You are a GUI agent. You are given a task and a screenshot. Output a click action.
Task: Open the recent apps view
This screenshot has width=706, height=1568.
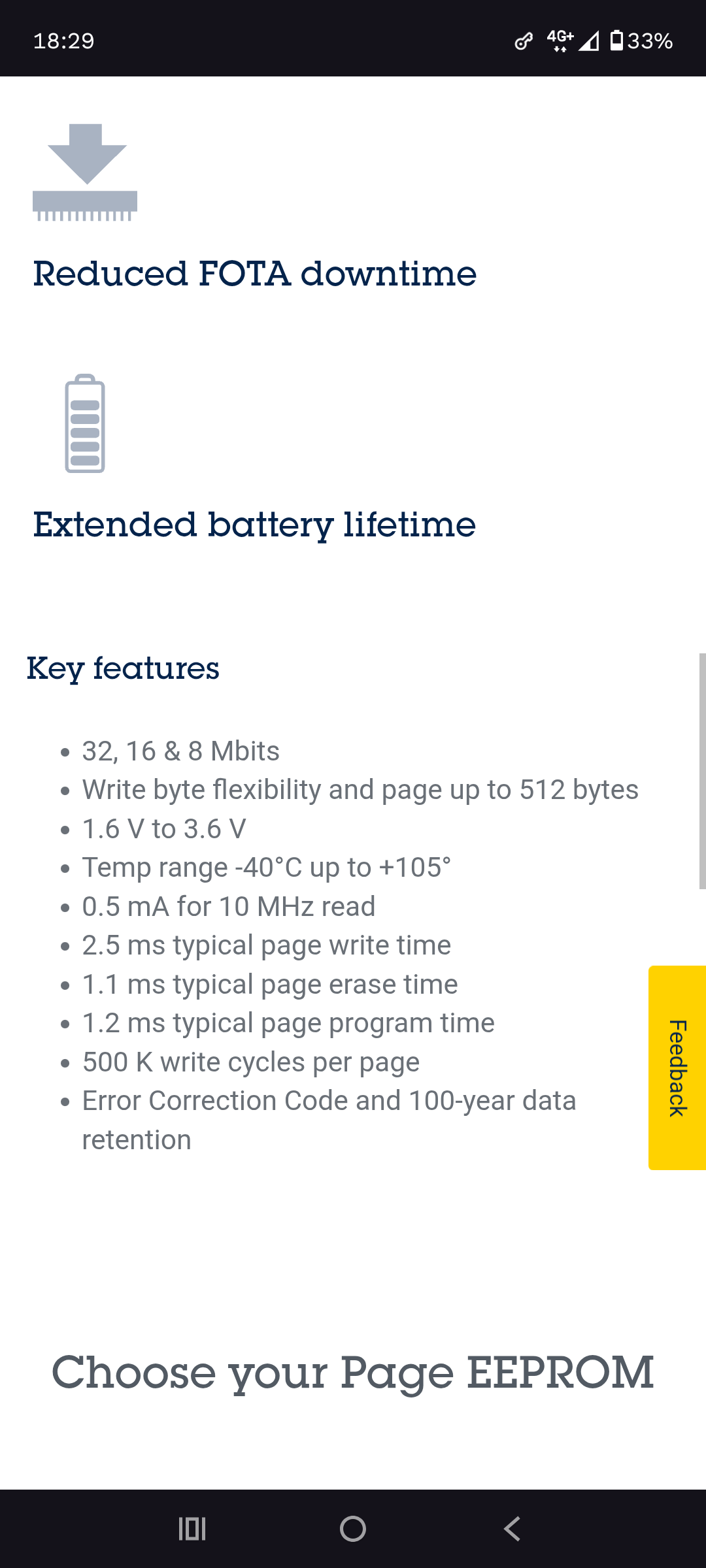192,1529
